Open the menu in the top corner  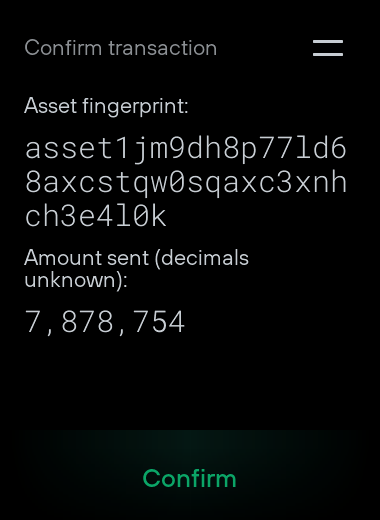coord(328,48)
